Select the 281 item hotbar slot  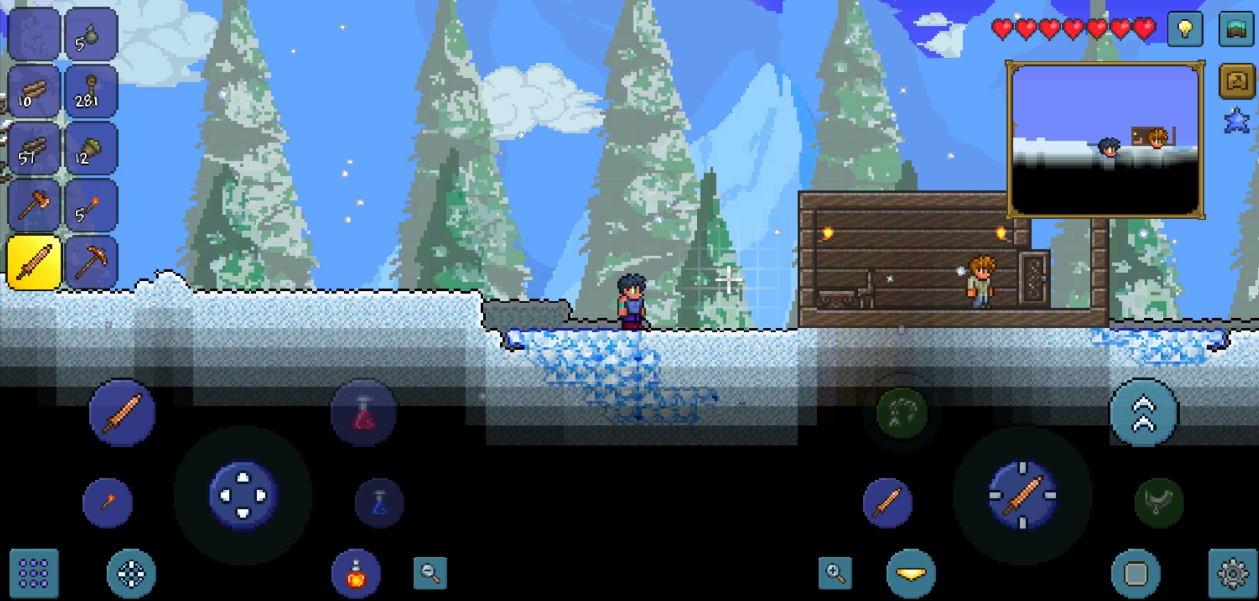[92, 91]
